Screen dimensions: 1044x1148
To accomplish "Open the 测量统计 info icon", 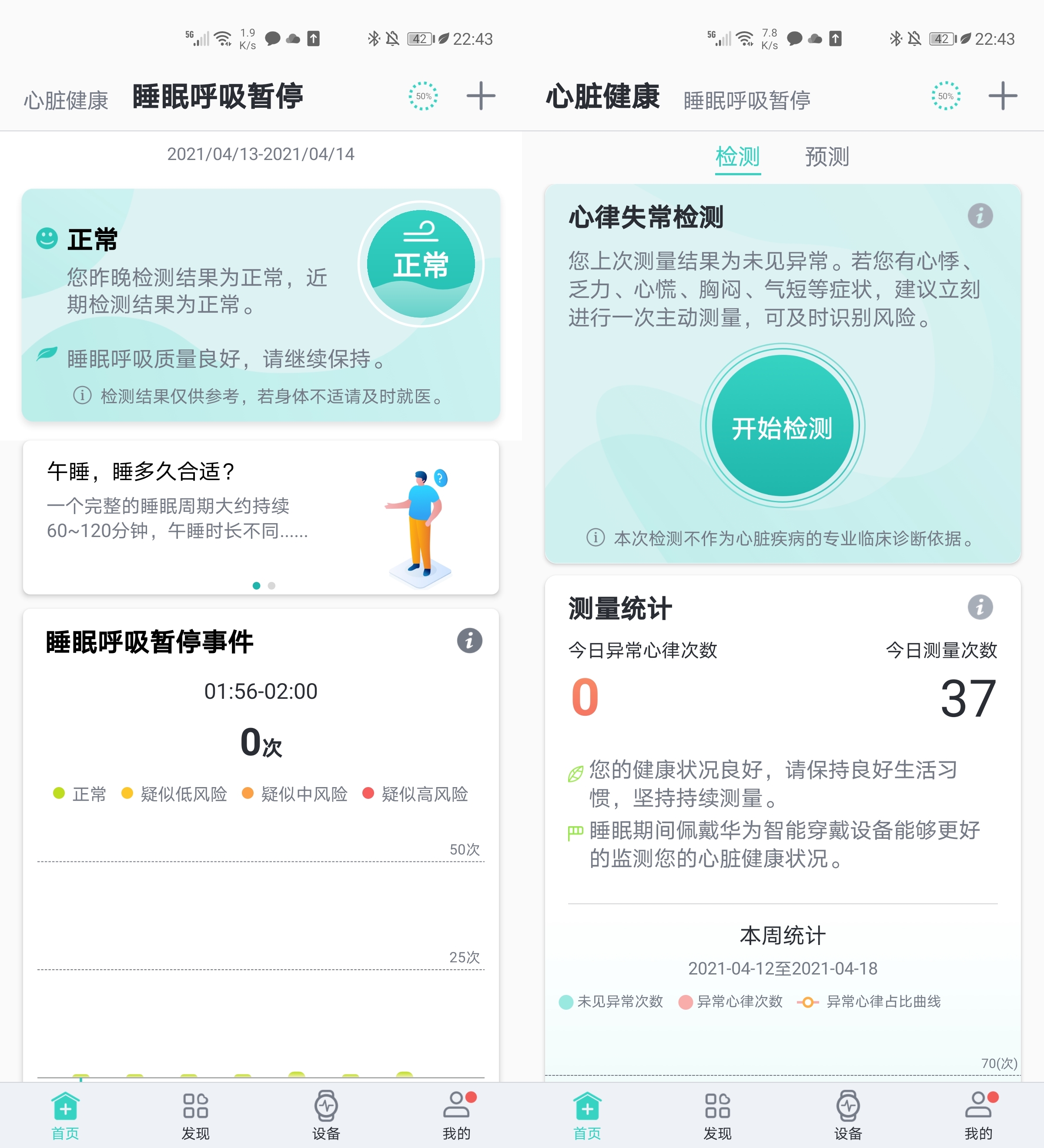I will pos(980,607).
